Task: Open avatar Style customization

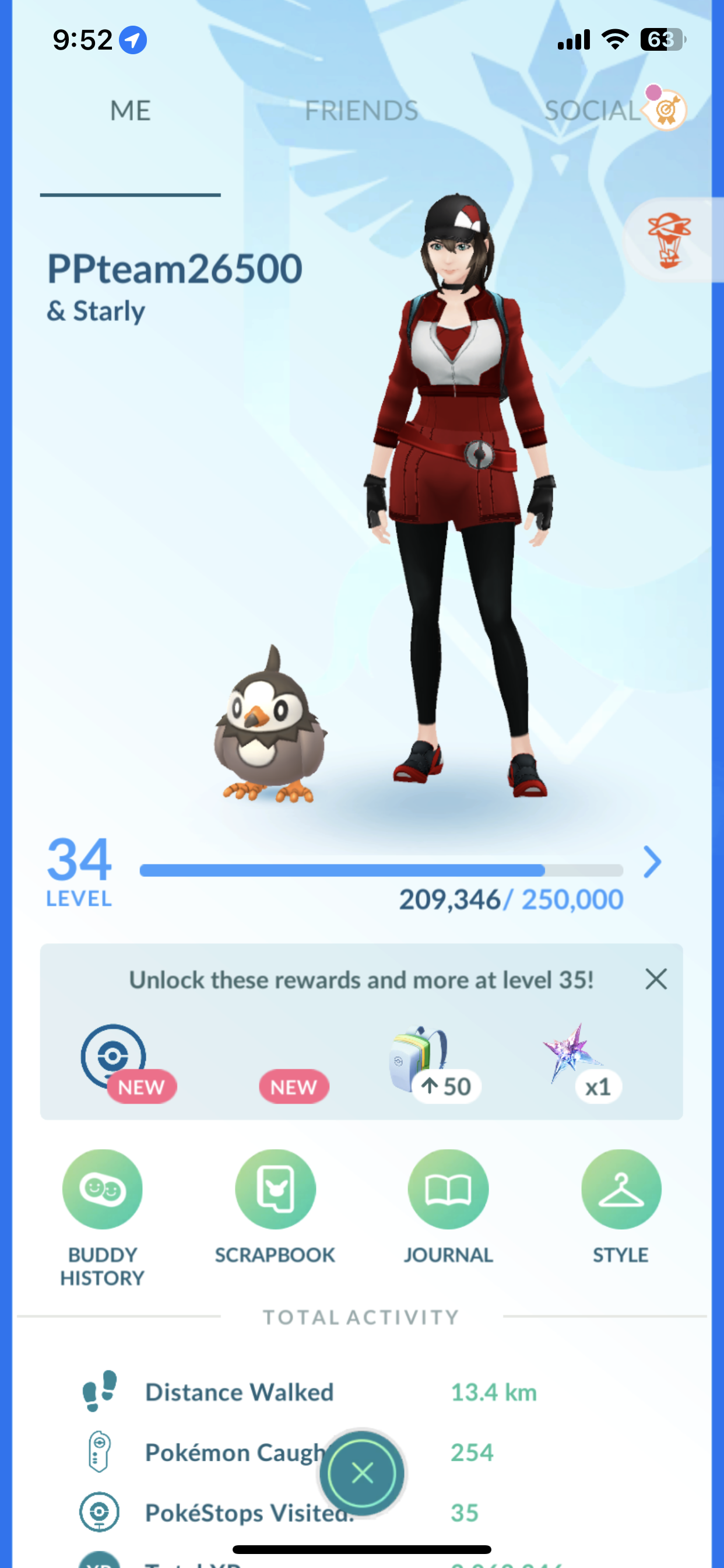Action: coord(621,1189)
